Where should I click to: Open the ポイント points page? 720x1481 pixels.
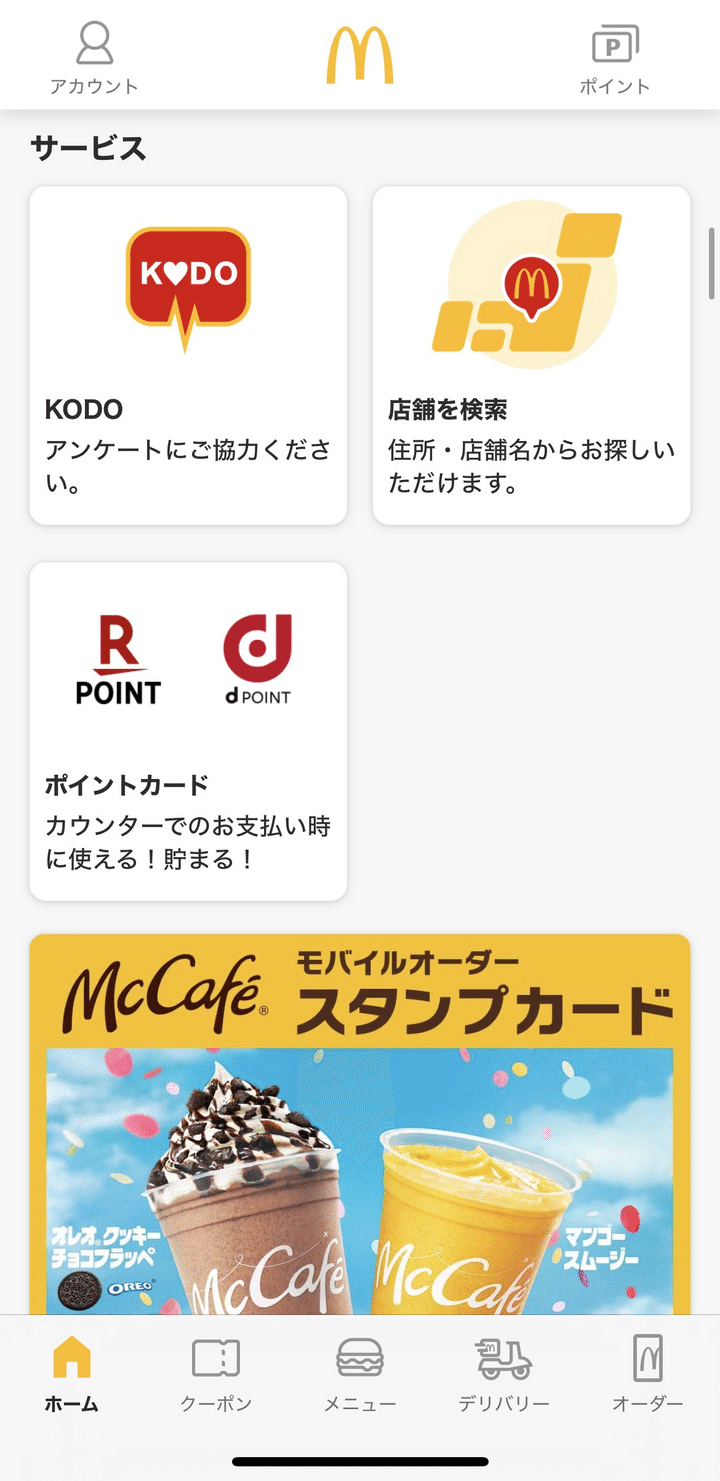614,58
